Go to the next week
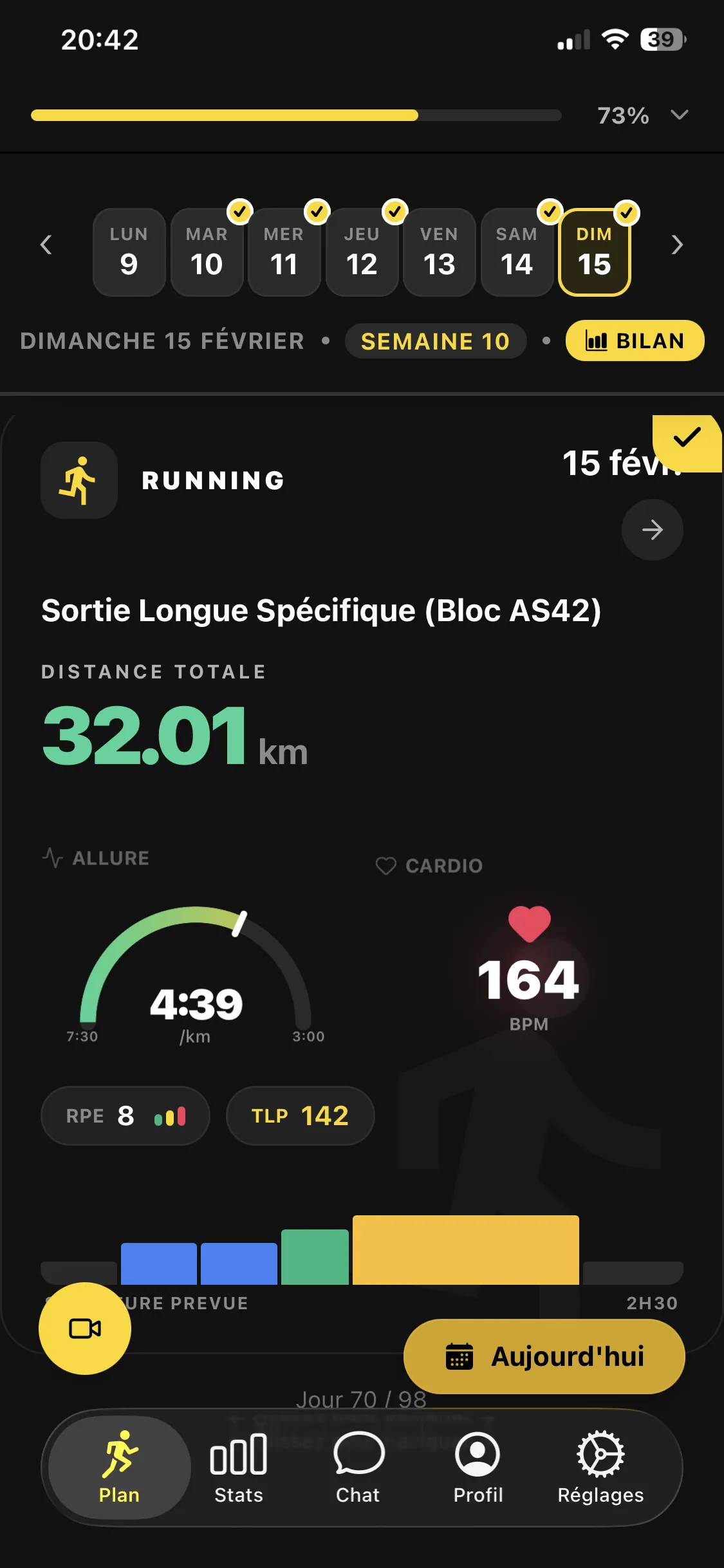The image size is (724, 1568). pos(676,245)
